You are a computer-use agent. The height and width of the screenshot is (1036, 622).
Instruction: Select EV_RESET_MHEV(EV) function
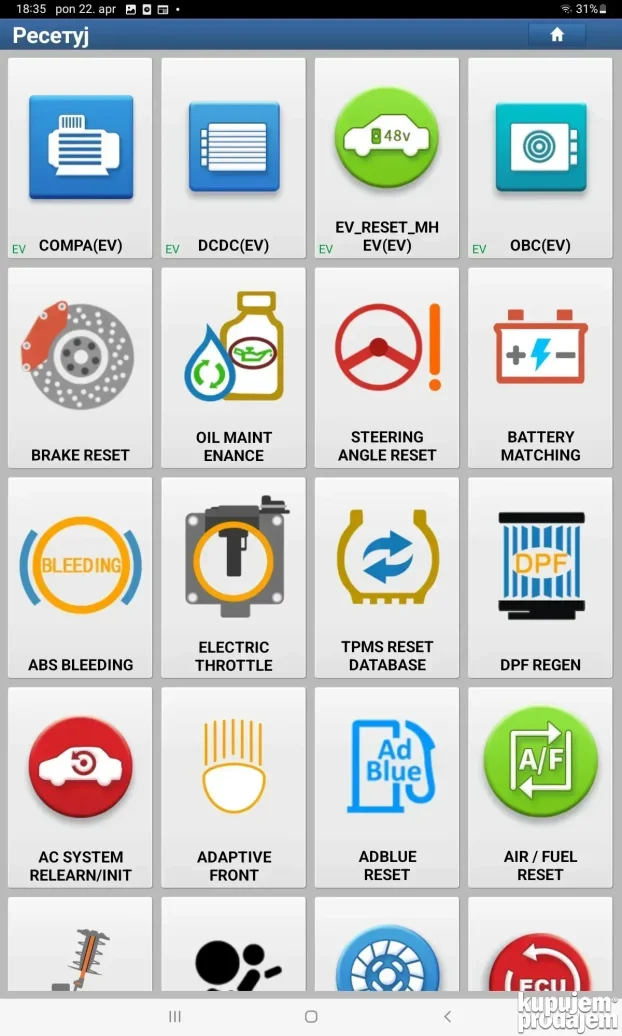point(387,158)
